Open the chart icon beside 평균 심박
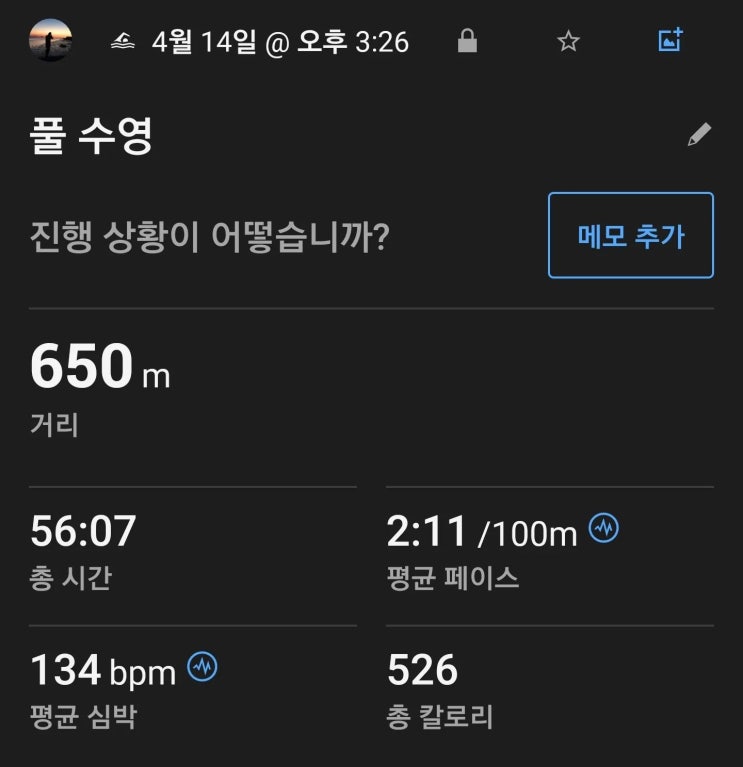Screen dimensions: 743x767 click(203, 667)
